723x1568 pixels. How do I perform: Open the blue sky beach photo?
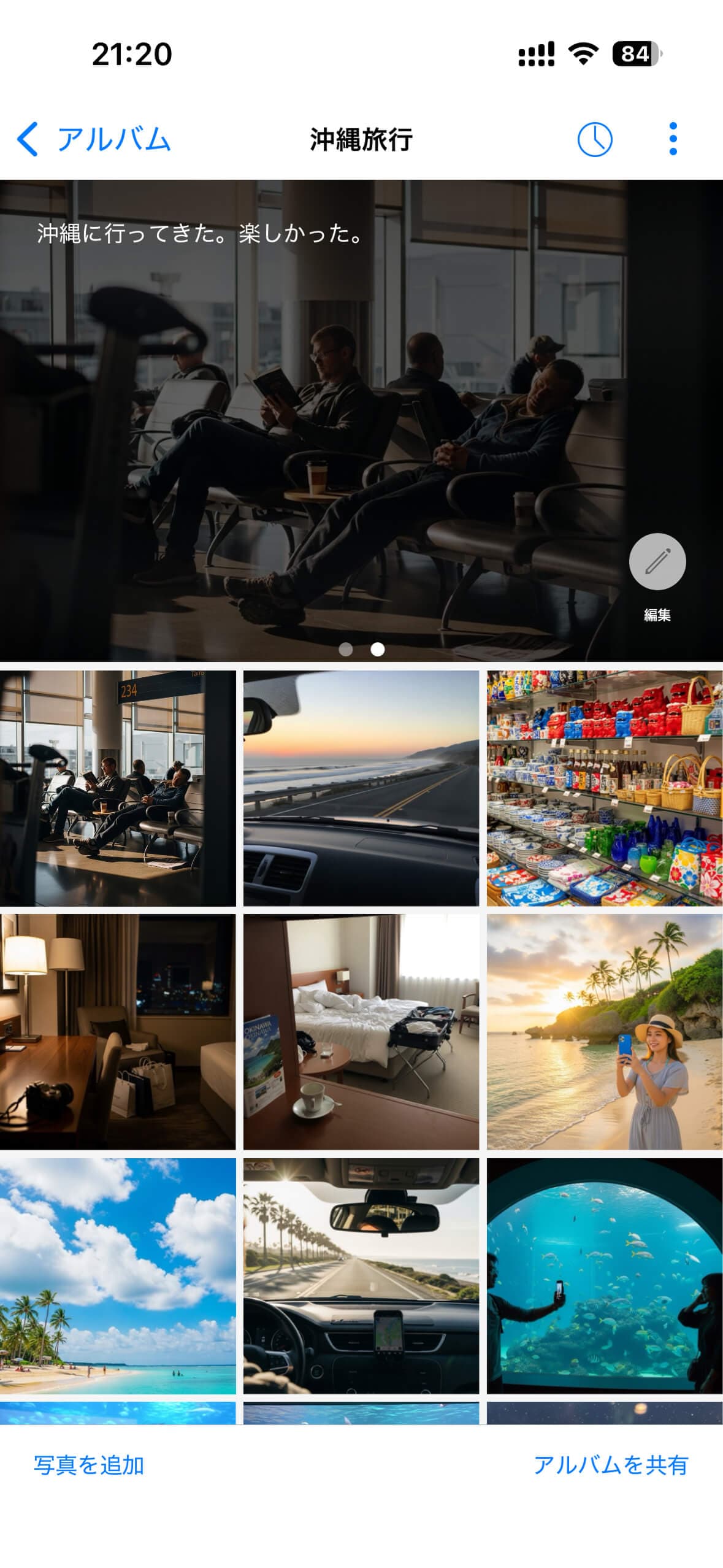[117, 1275]
